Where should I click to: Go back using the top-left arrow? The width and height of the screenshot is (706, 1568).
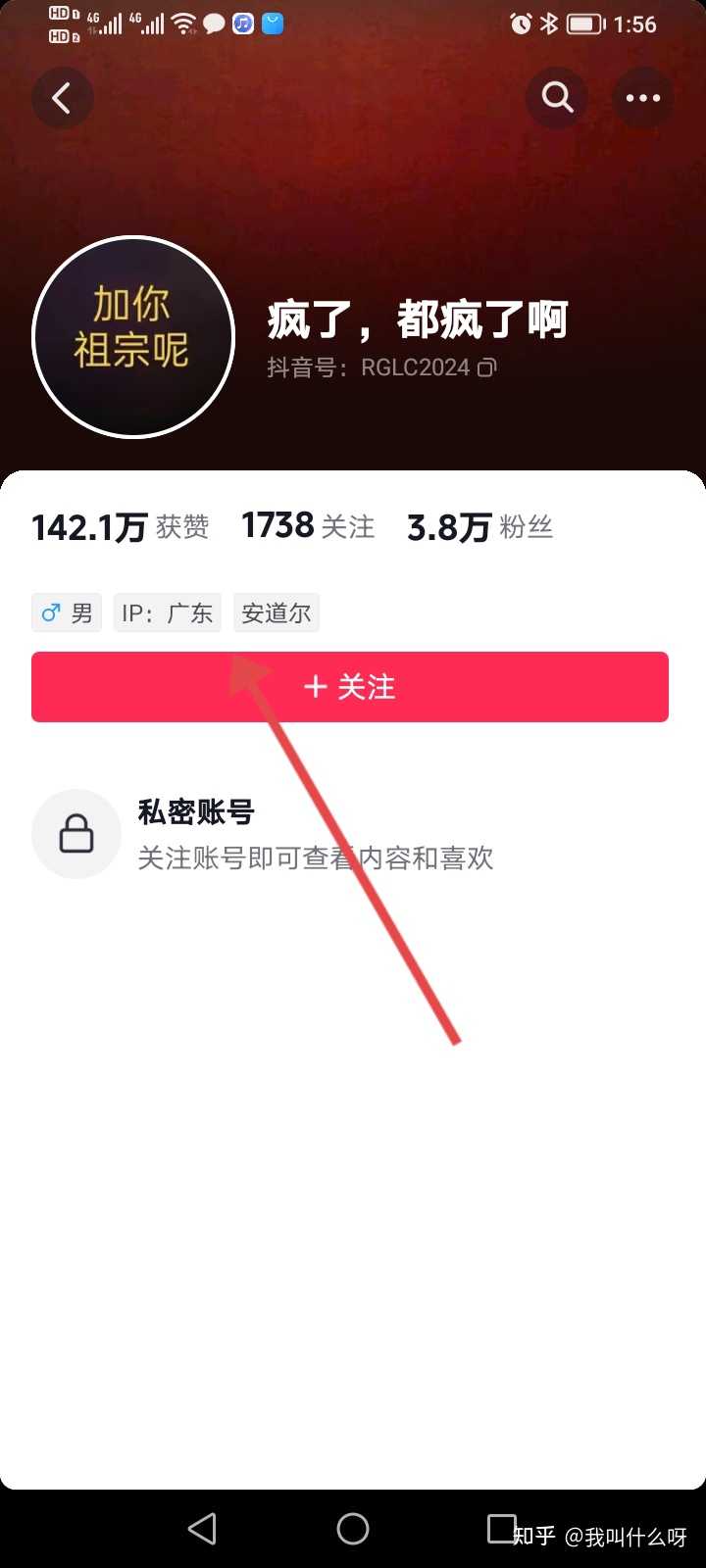click(62, 98)
